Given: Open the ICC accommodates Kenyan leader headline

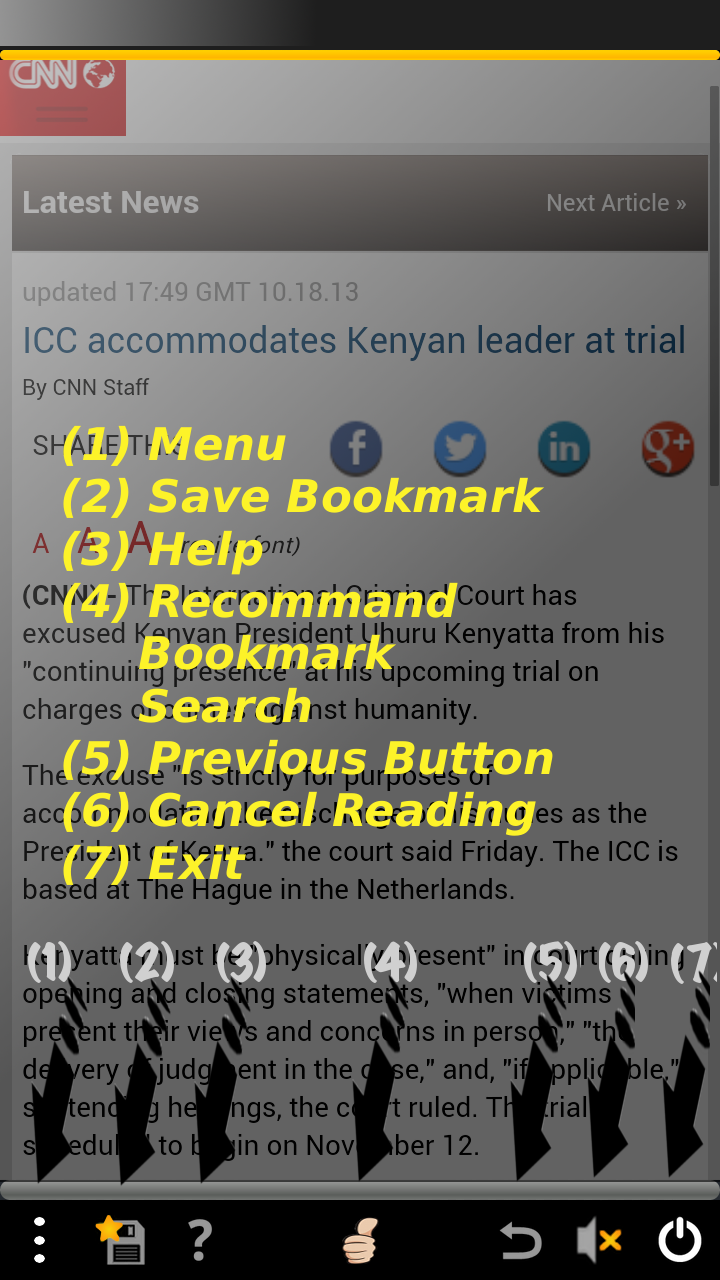Looking at the screenshot, I should [x=354, y=341].
